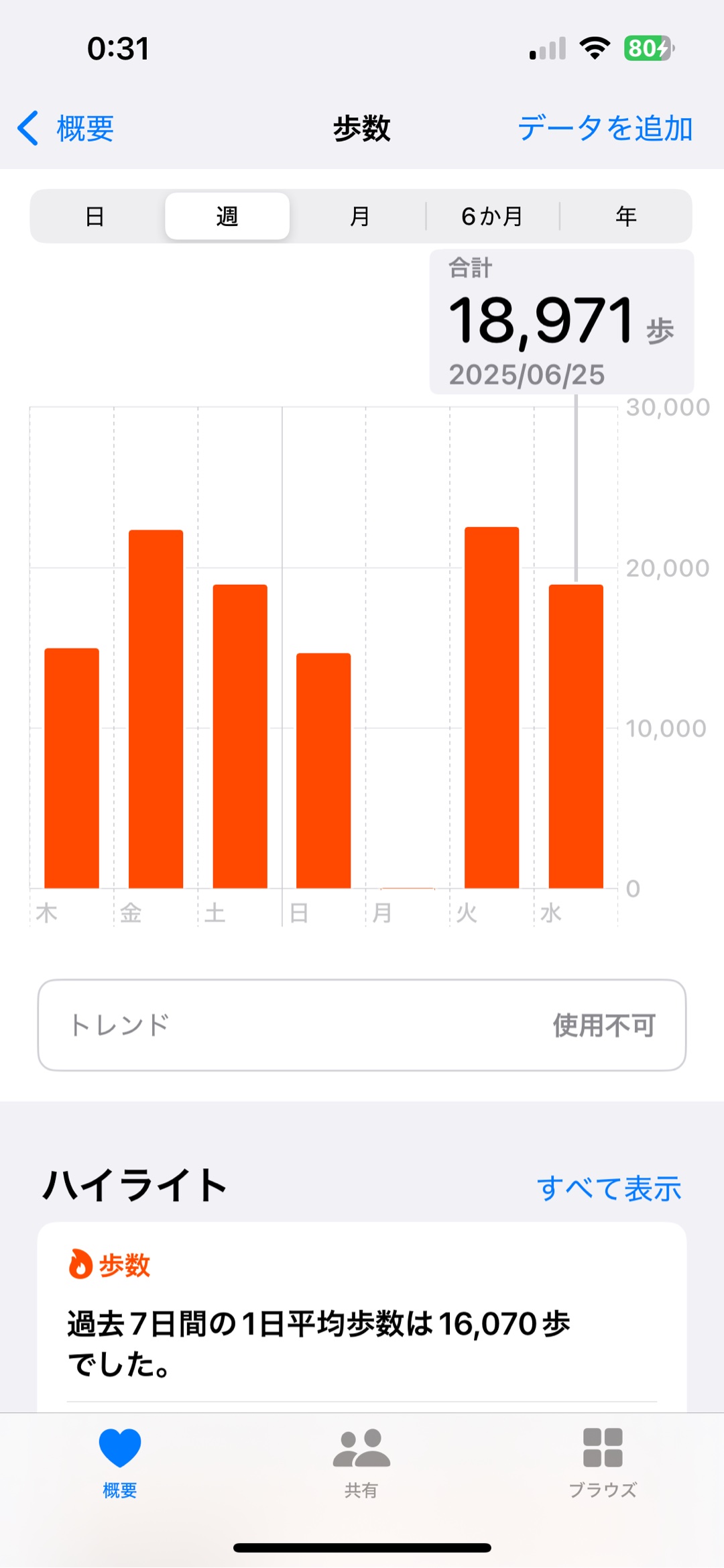The image size is (724, 1568).
Task: Select the 土 bar in chart
Action: click(x=240, y=736)
